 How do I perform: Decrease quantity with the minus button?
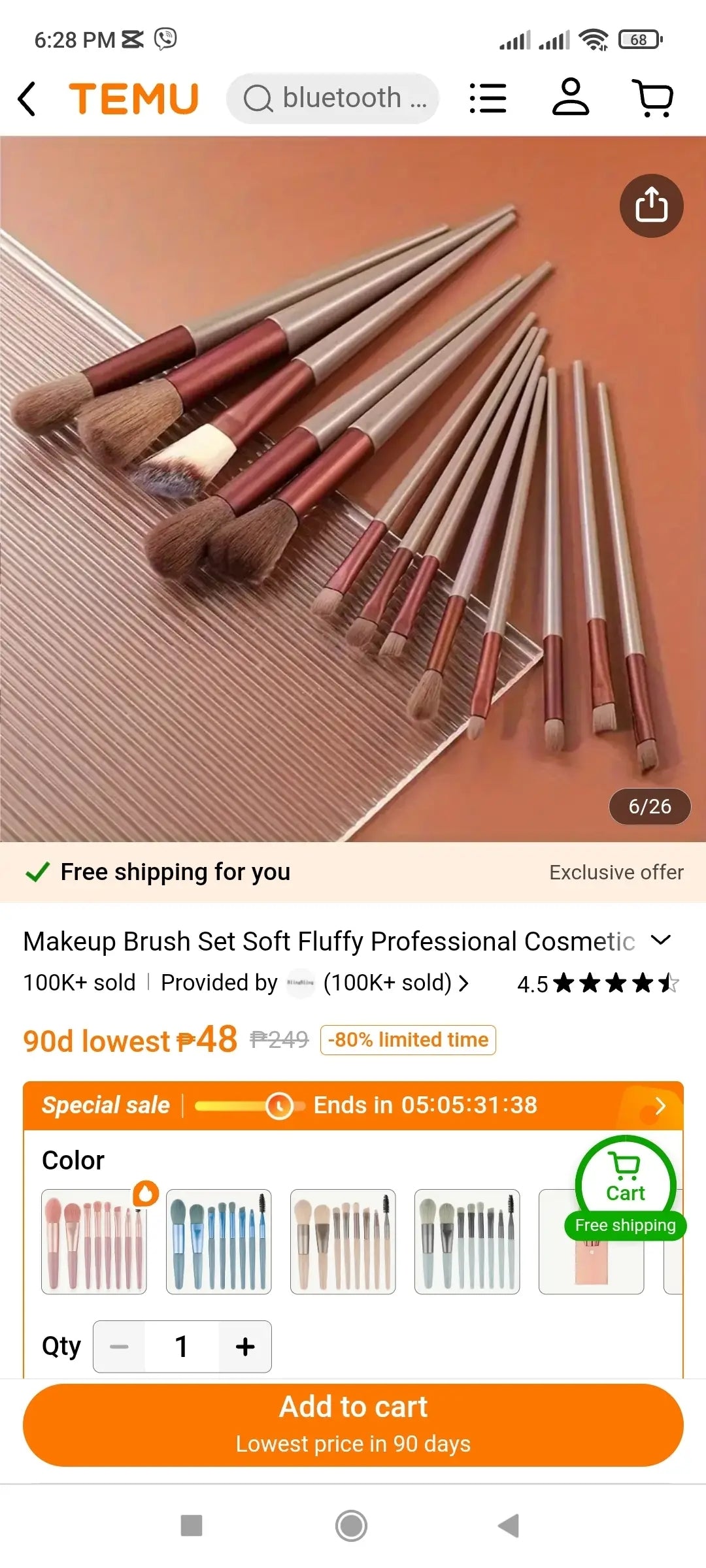[119, 1347]
